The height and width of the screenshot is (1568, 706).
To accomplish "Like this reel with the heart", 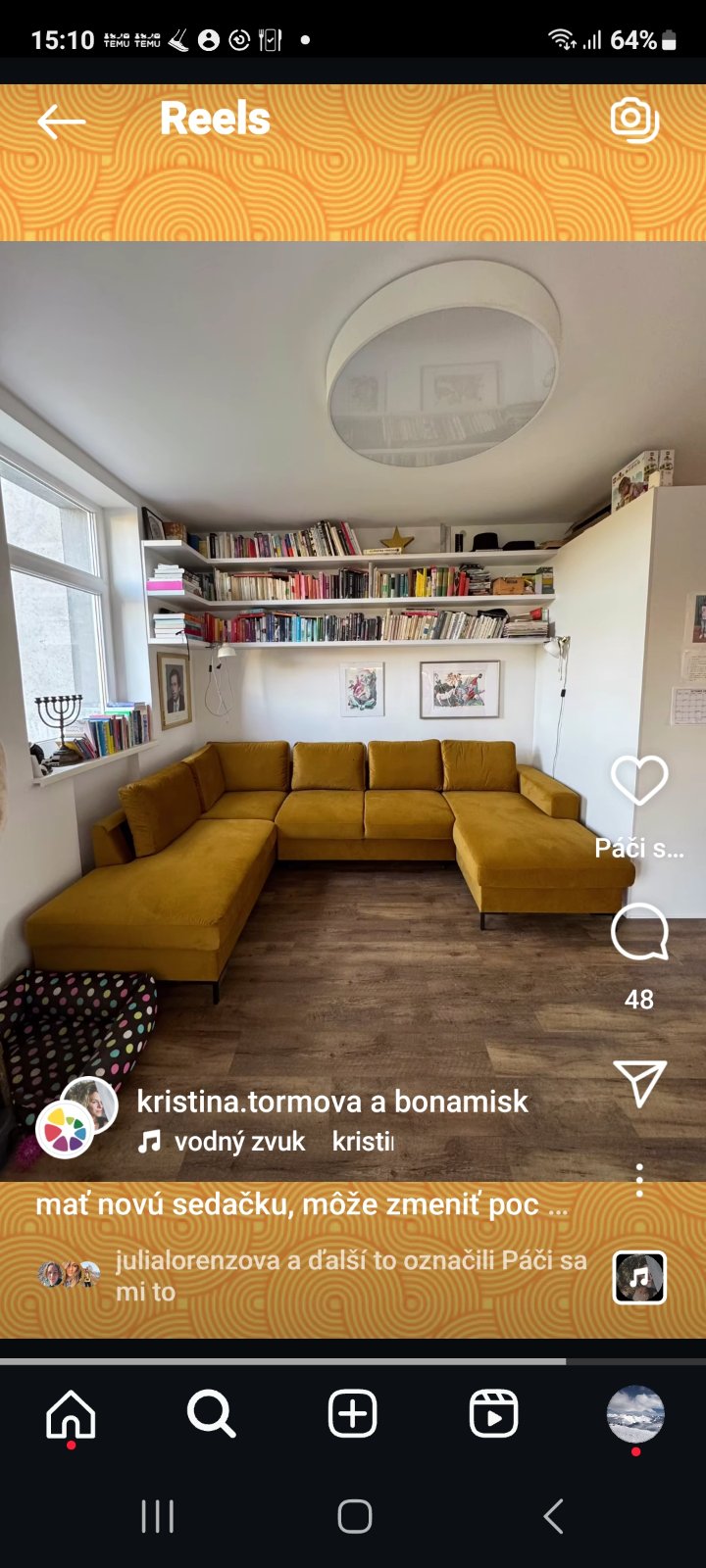I will pyautogui.click(x=639, y=781).
